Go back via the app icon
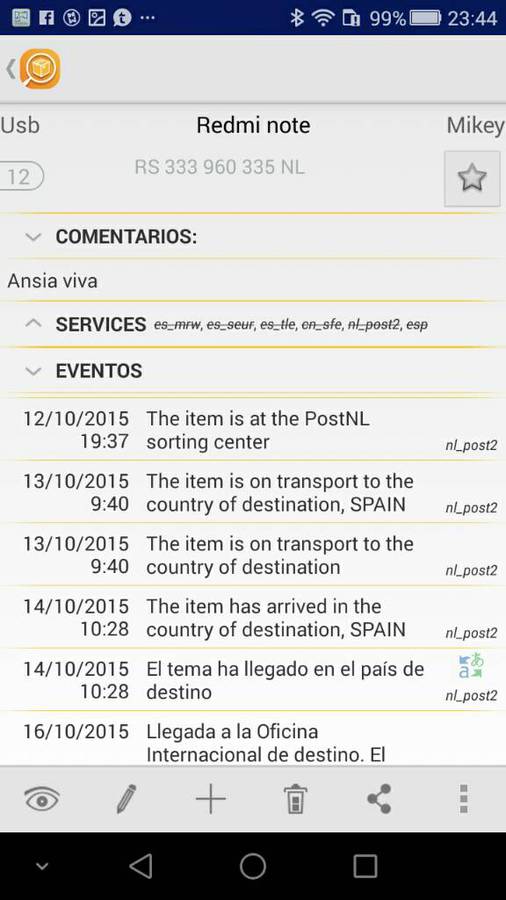 coord(34,69)
